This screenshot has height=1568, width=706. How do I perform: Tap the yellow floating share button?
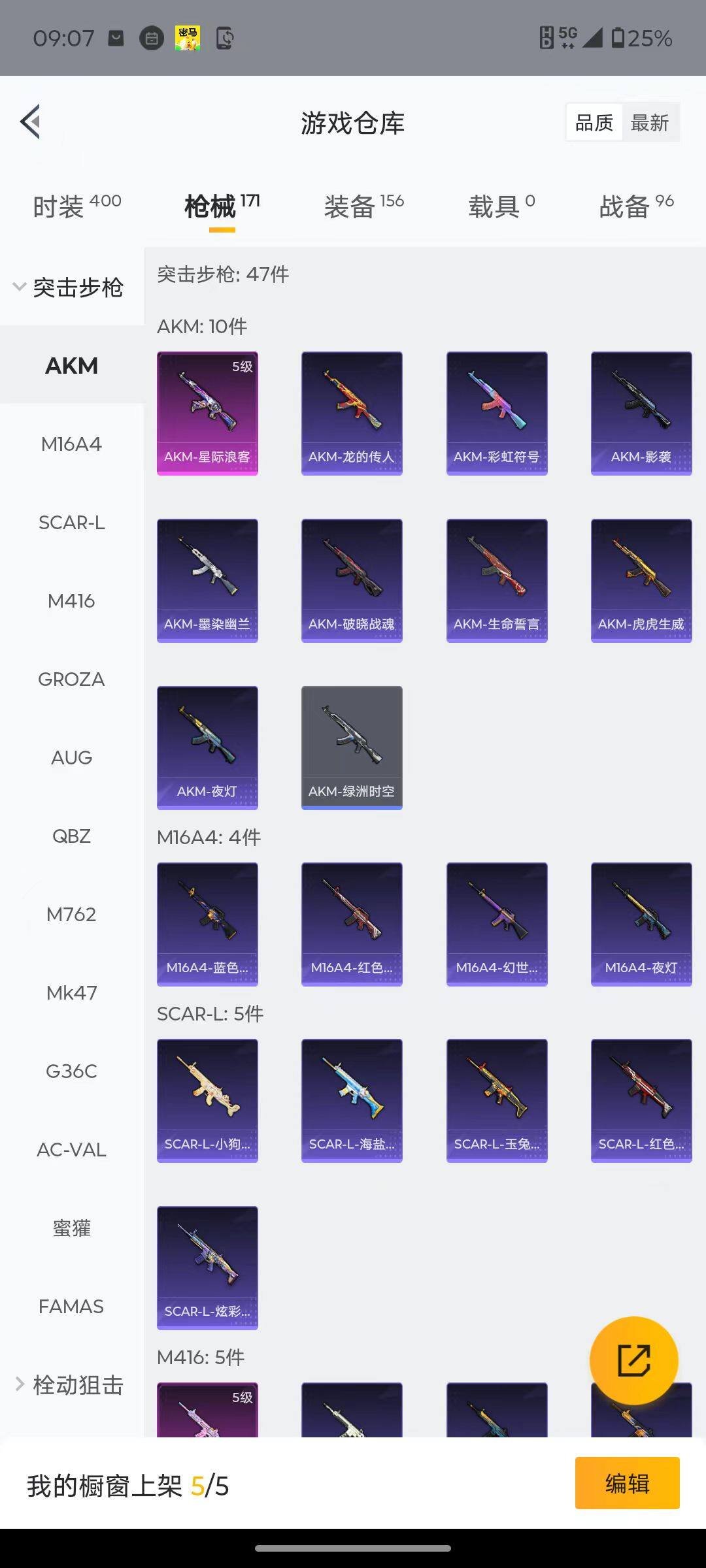pyautogui.click(x=633, y=1361)
